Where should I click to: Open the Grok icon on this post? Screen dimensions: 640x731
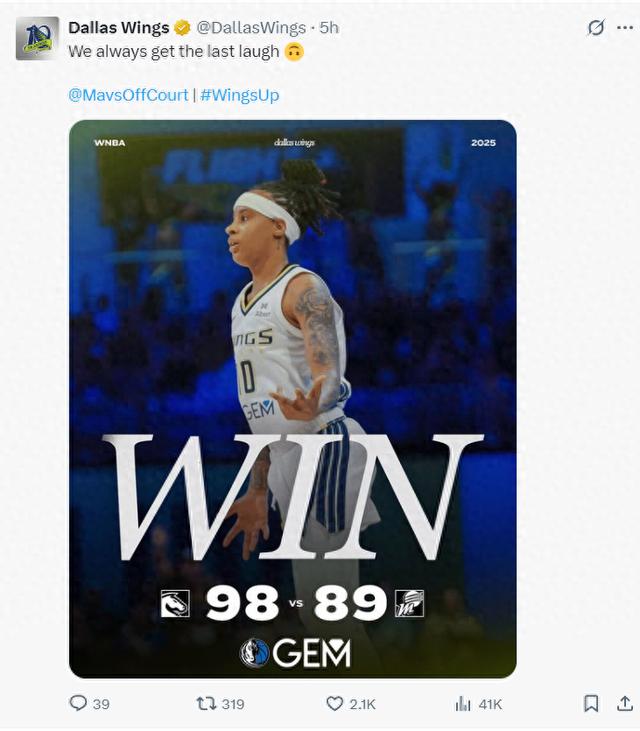click(x=596, y=28)
